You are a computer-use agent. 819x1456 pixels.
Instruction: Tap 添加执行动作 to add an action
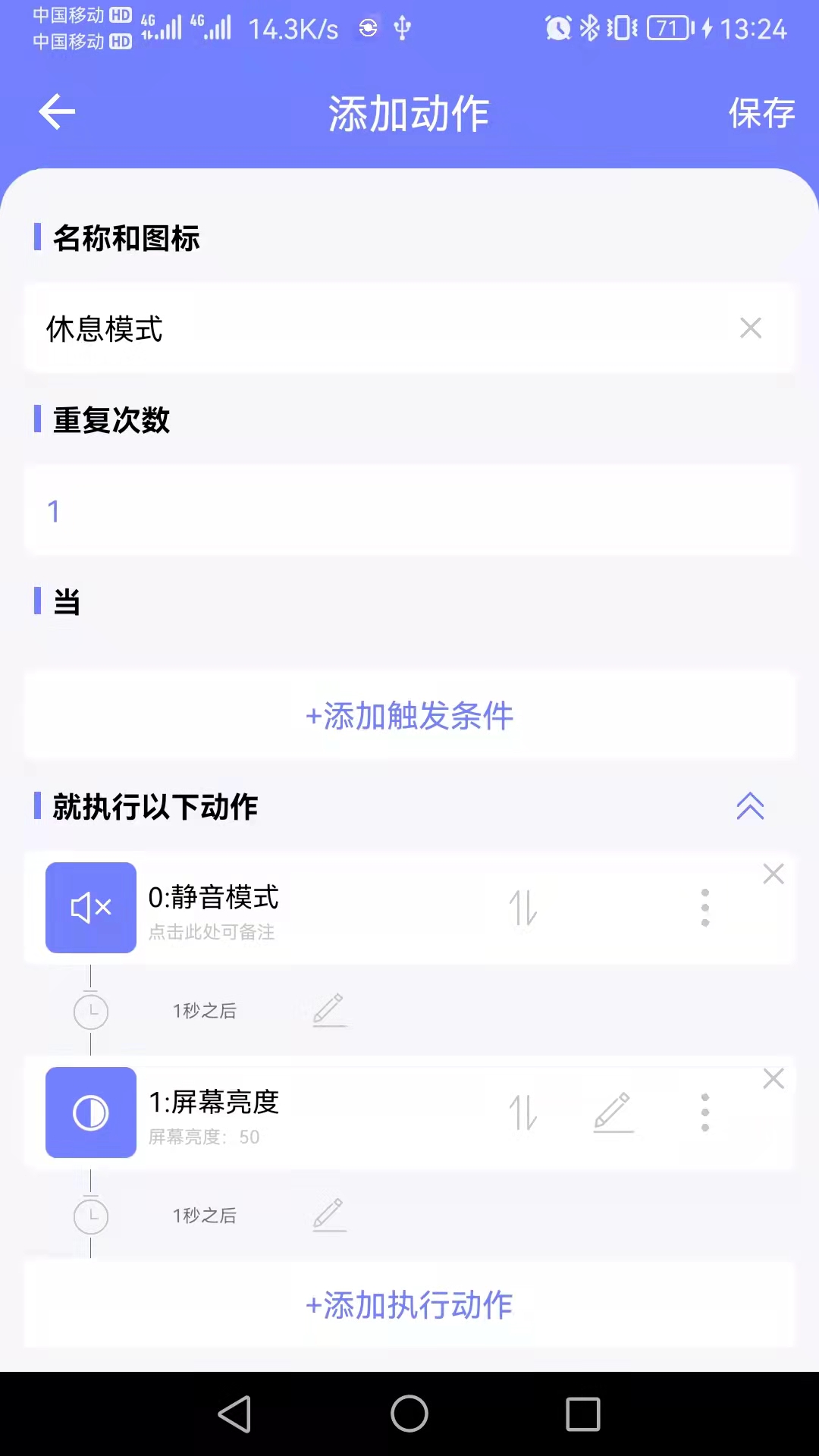pos(409,1306)
